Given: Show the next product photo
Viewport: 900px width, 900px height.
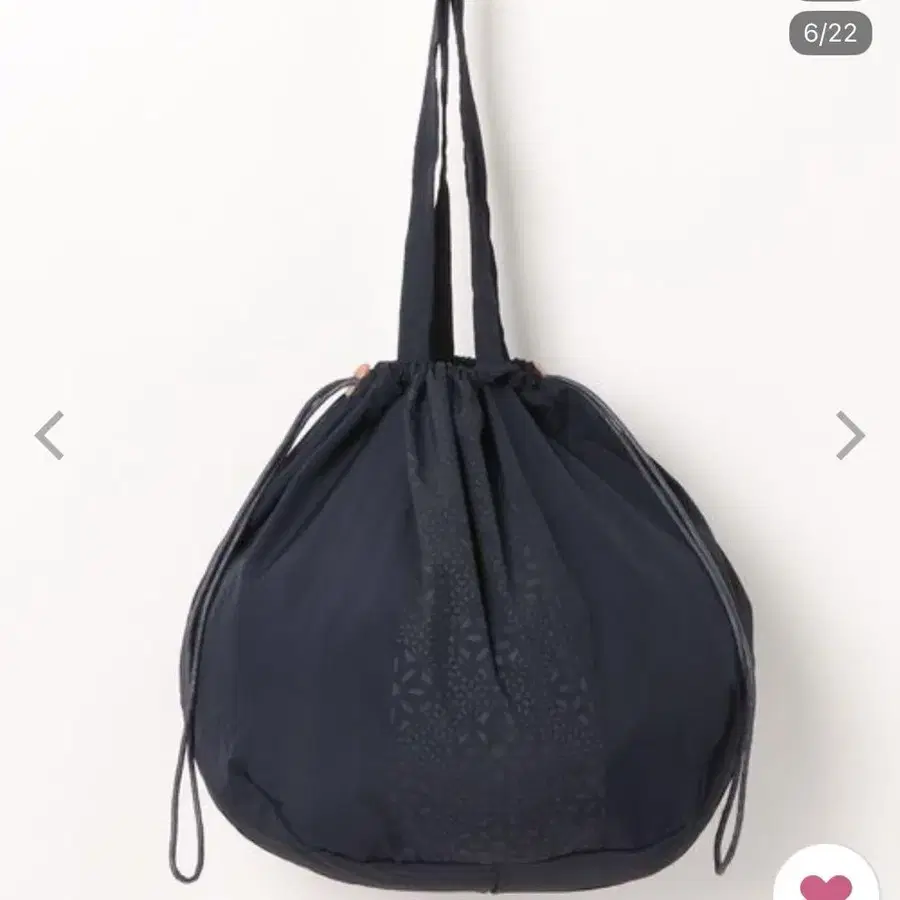Looking at the screenshot, I should click(849, 435).
